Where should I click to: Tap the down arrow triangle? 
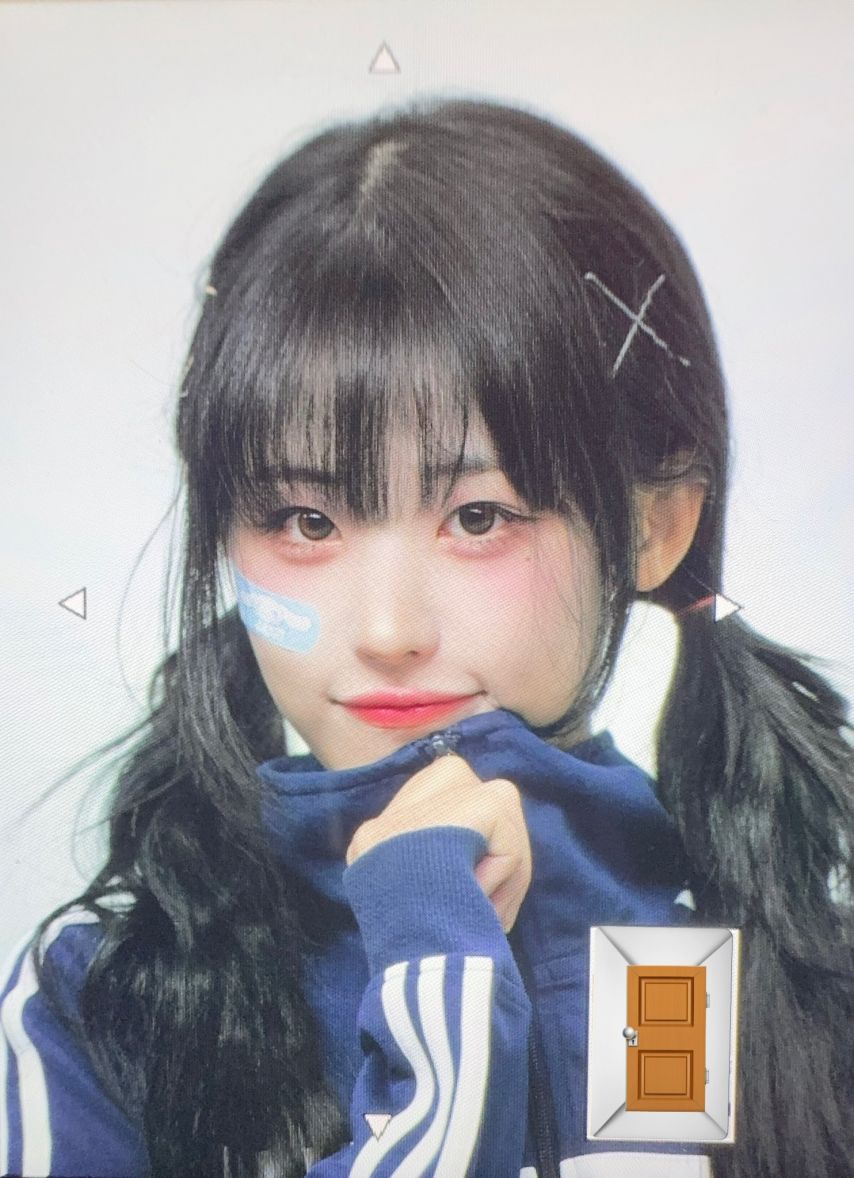(377, 1126)
